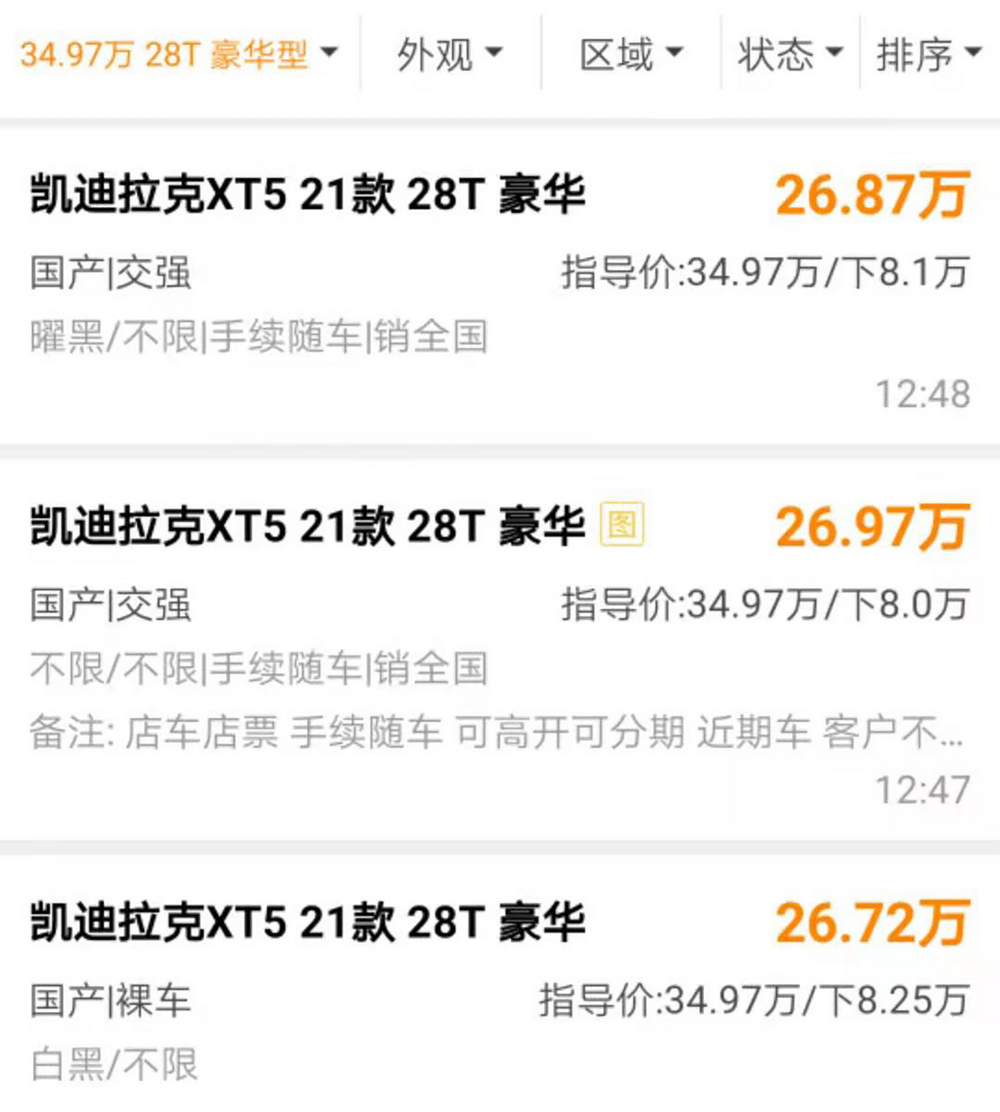Click 指导价:34.97万/下8.0万 guide price text

pos(760,602)
